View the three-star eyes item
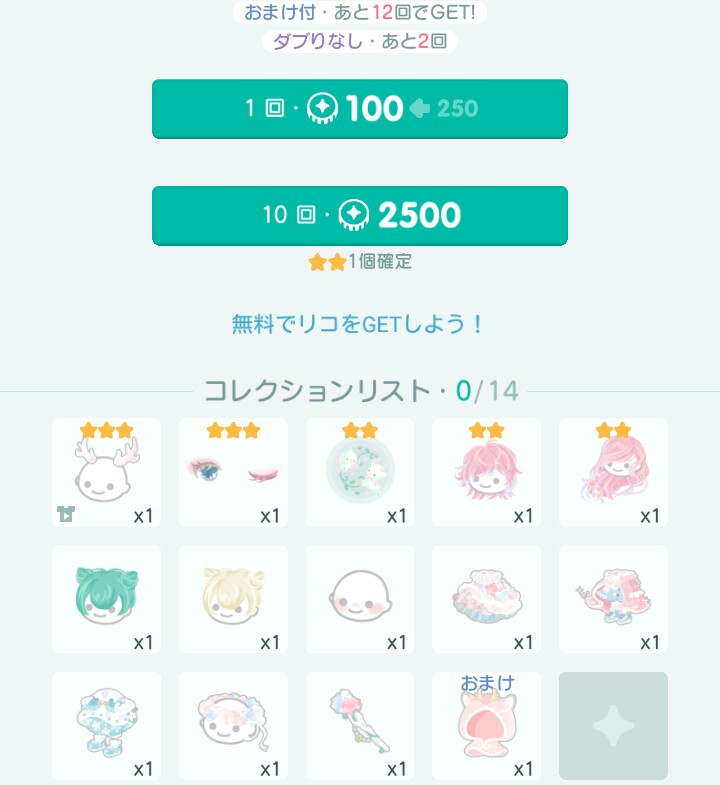The height and width of the screenshot is (785, 720). (x=233, y=473)
